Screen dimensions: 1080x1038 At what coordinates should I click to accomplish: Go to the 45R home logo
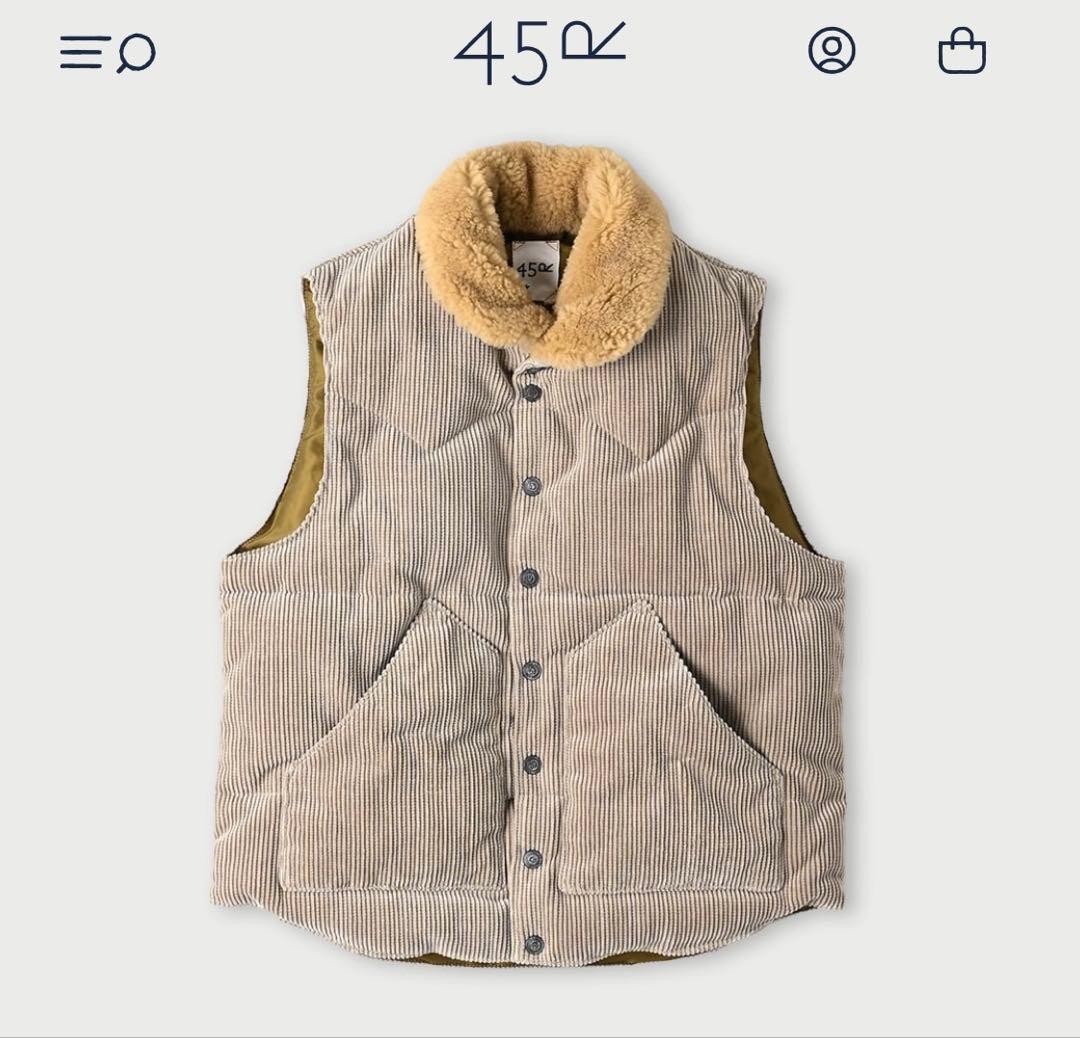539,52
